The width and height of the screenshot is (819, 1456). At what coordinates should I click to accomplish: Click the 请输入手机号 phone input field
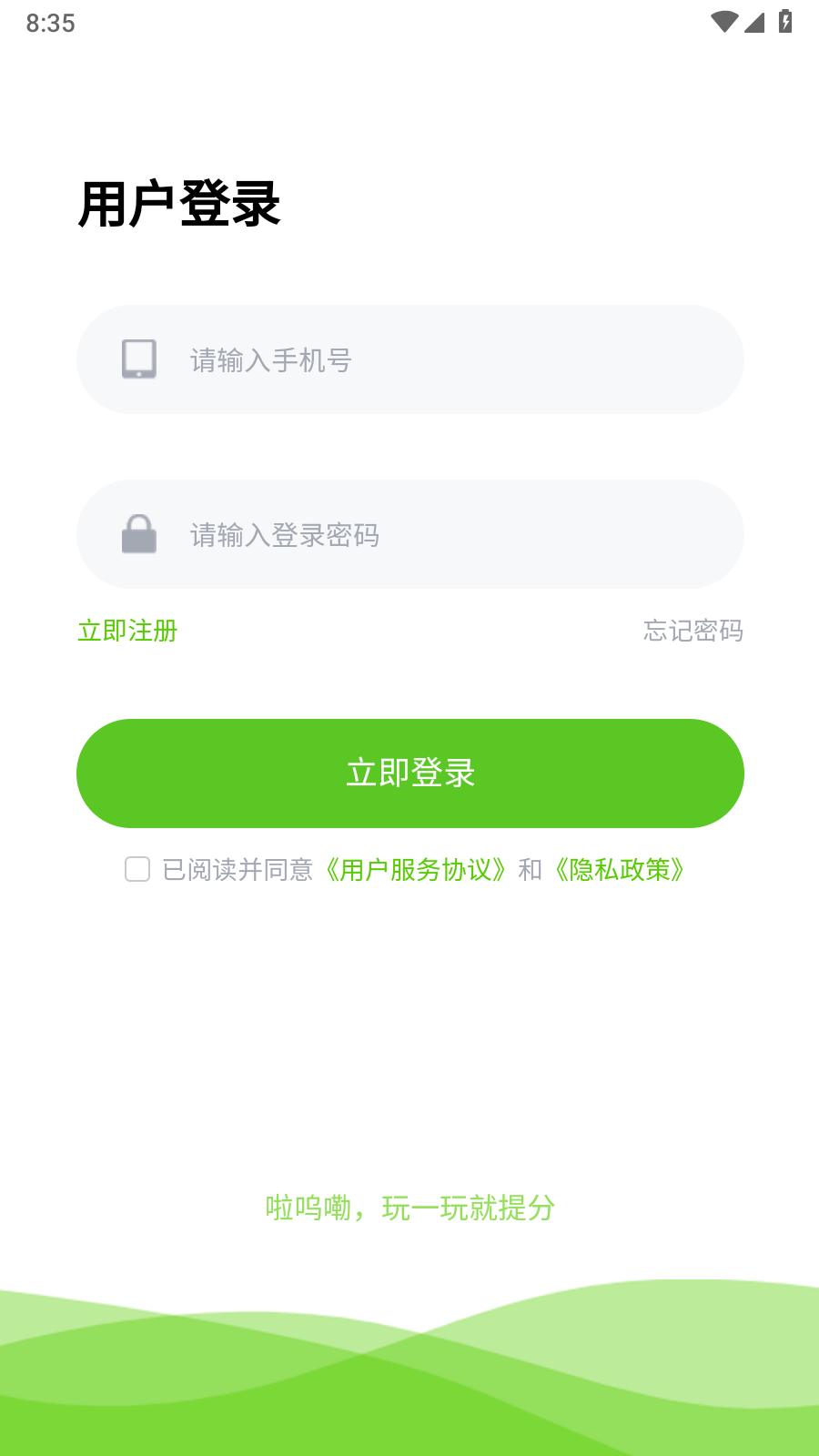409,359
